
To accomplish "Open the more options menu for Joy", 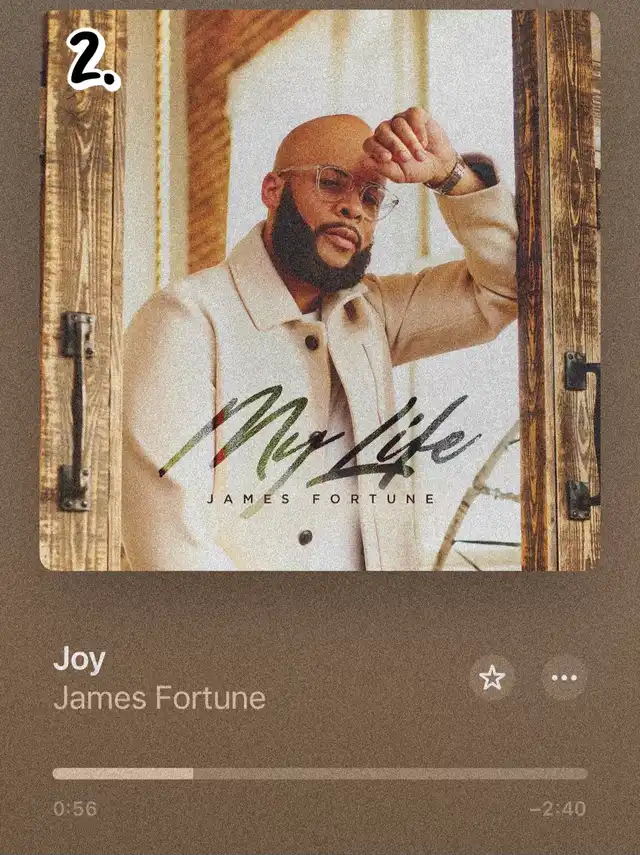I will 564,678.
